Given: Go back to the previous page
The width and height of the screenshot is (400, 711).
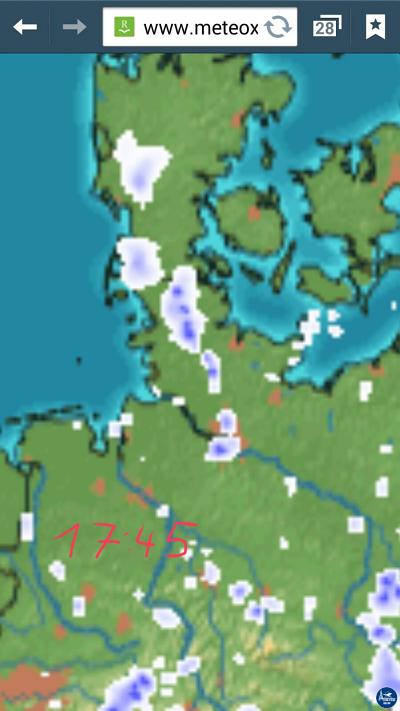Looking at the screenshot, I should [25, 27].
